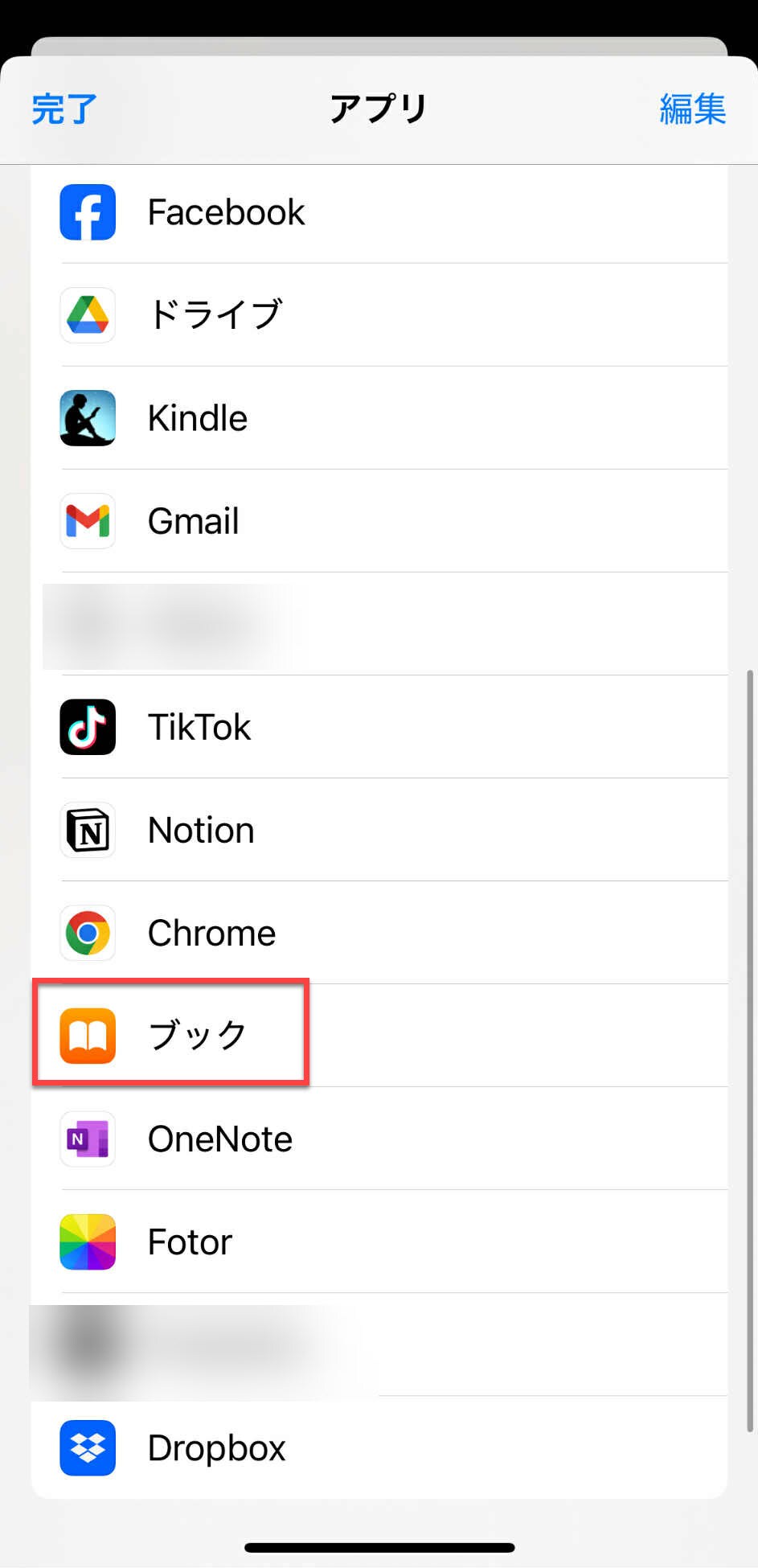Select the TikTok row
This screenshot has width=758, height=1568.
click(x=199, y=727)
